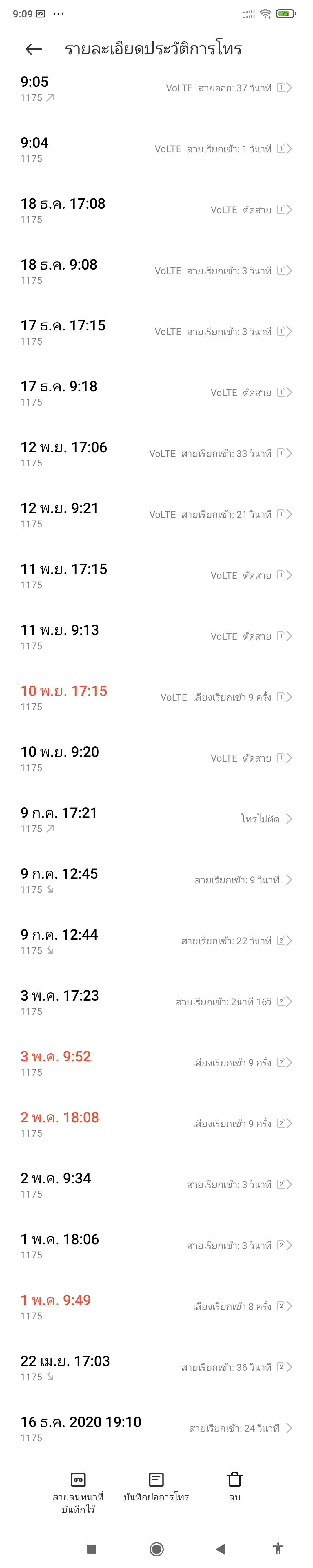
Task: Open the missed call from 10 พ.ย. 17:15
Action: click(x=156, y=697)
